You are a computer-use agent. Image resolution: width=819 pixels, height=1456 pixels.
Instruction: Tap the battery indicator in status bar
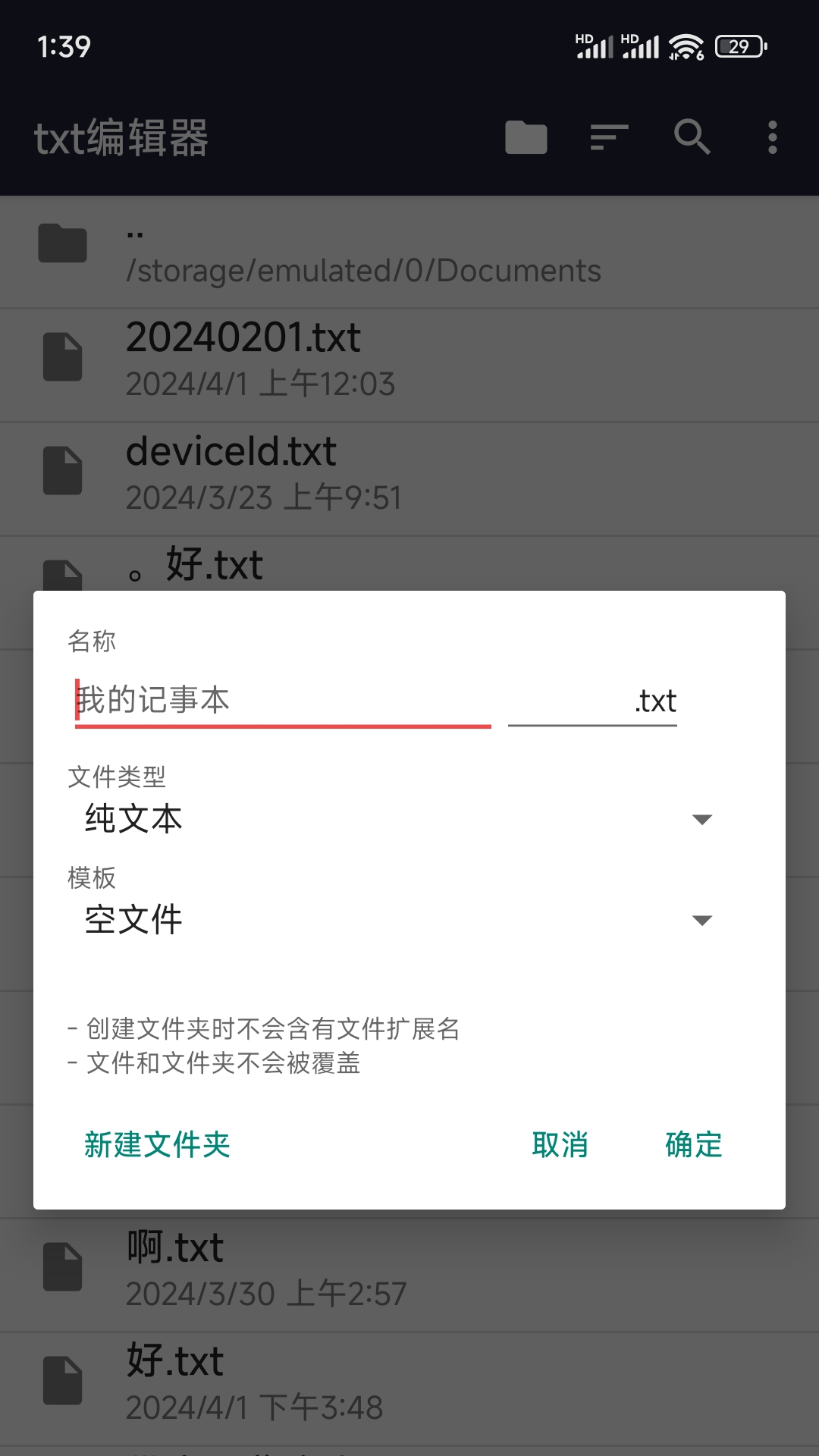tap(739, 47)
